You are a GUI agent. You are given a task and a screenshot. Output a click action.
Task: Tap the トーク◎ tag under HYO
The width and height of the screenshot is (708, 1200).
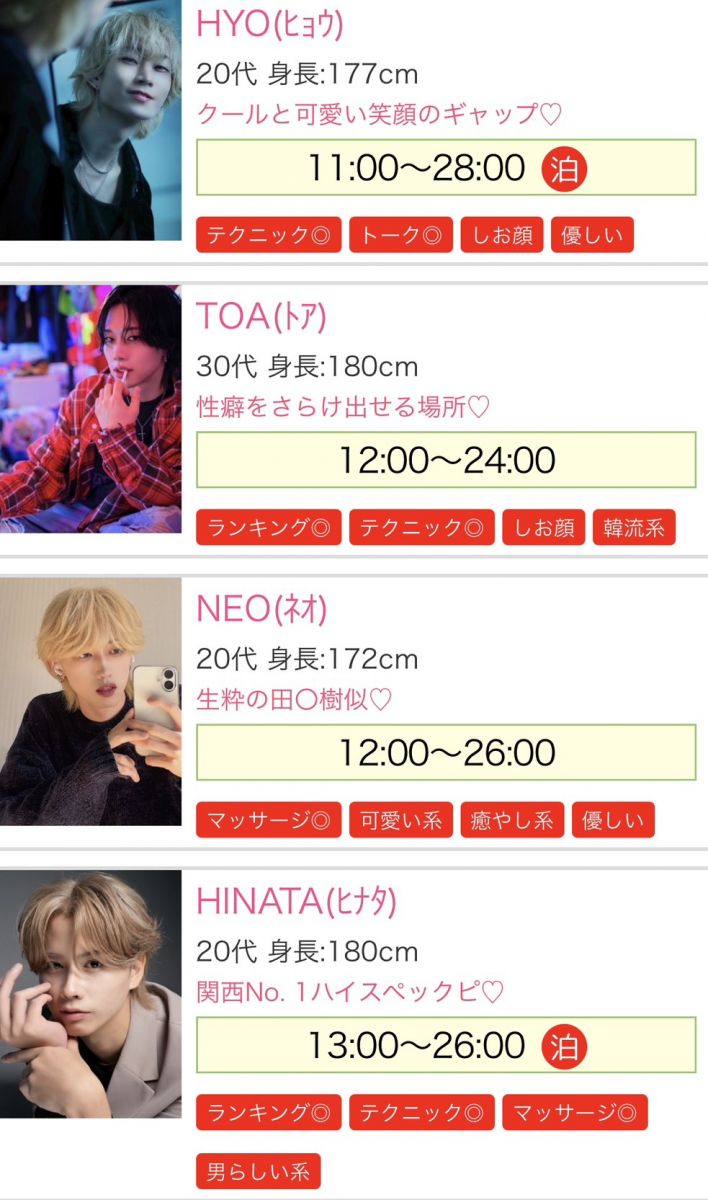pos(400,236)
